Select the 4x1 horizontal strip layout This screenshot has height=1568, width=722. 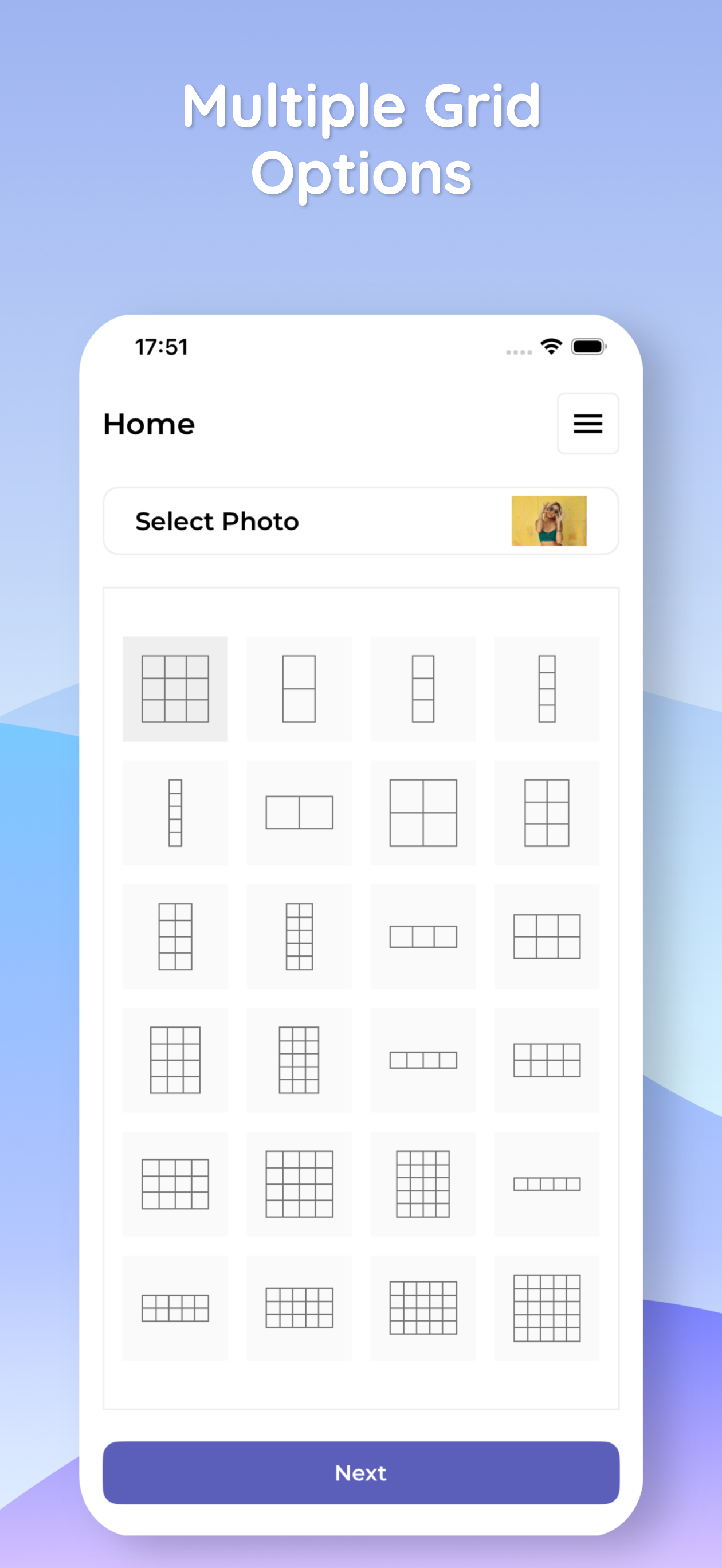tap(423, 1060)
